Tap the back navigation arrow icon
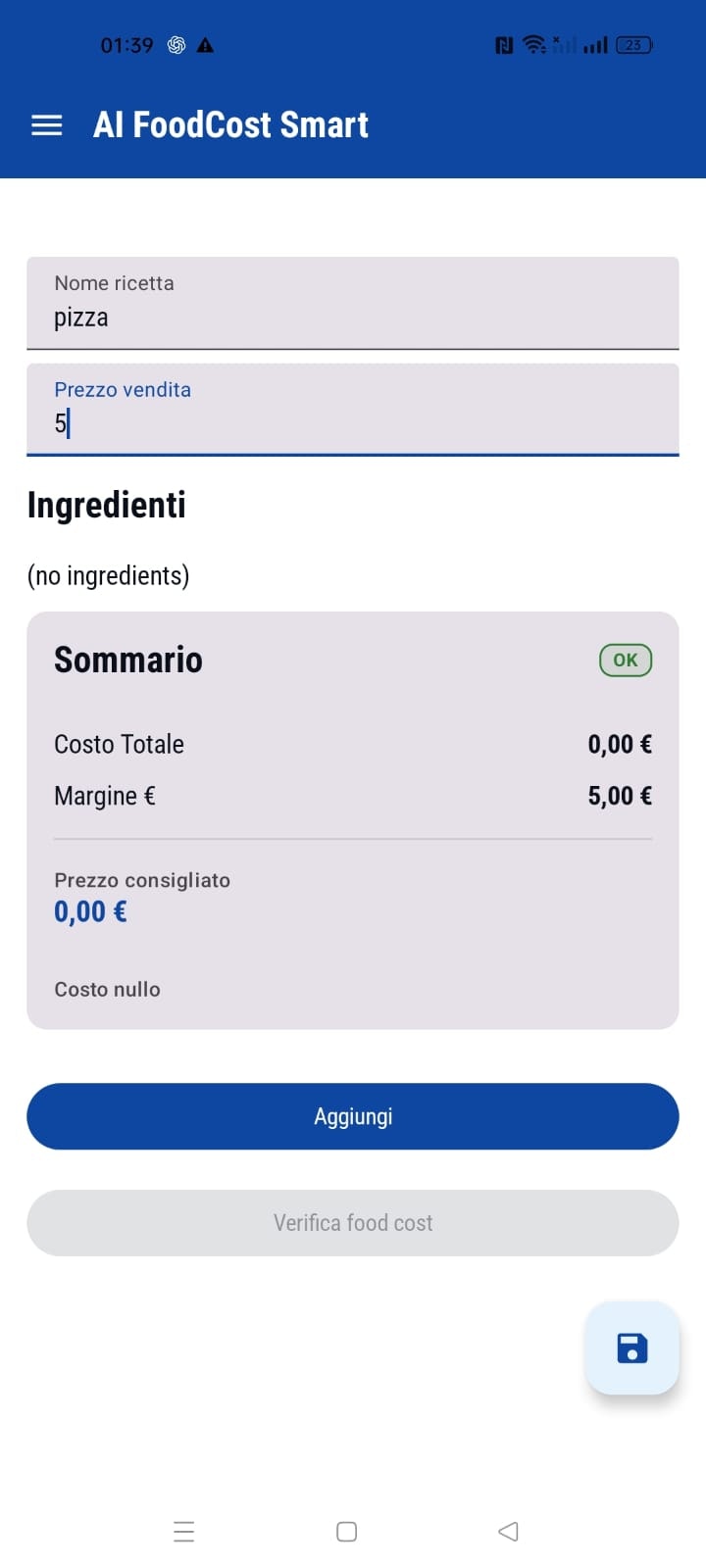The height and width of the screenshot is (1568, 706). click(507, 1531)
